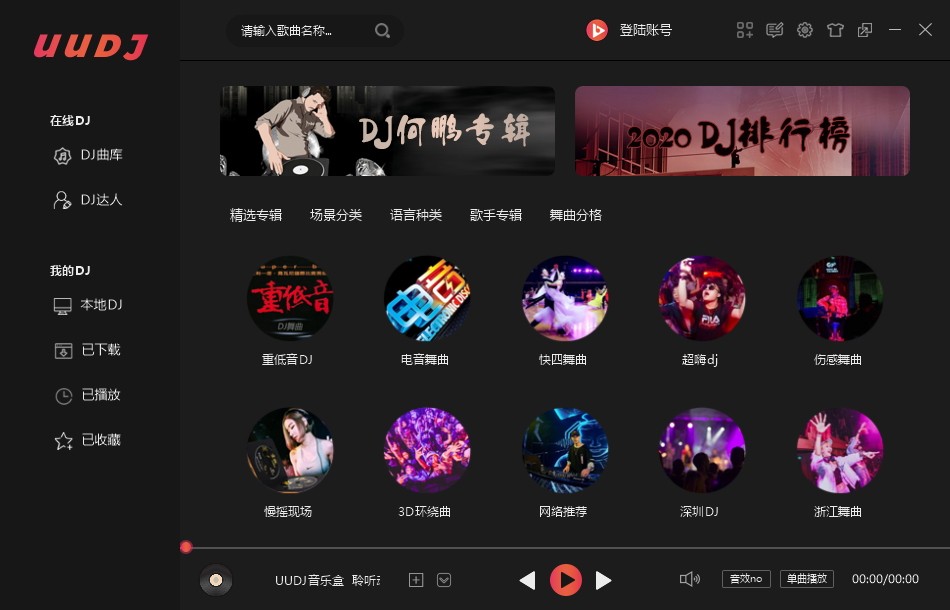Skip to the next track
Screen dimensions: 950x610
603,580
